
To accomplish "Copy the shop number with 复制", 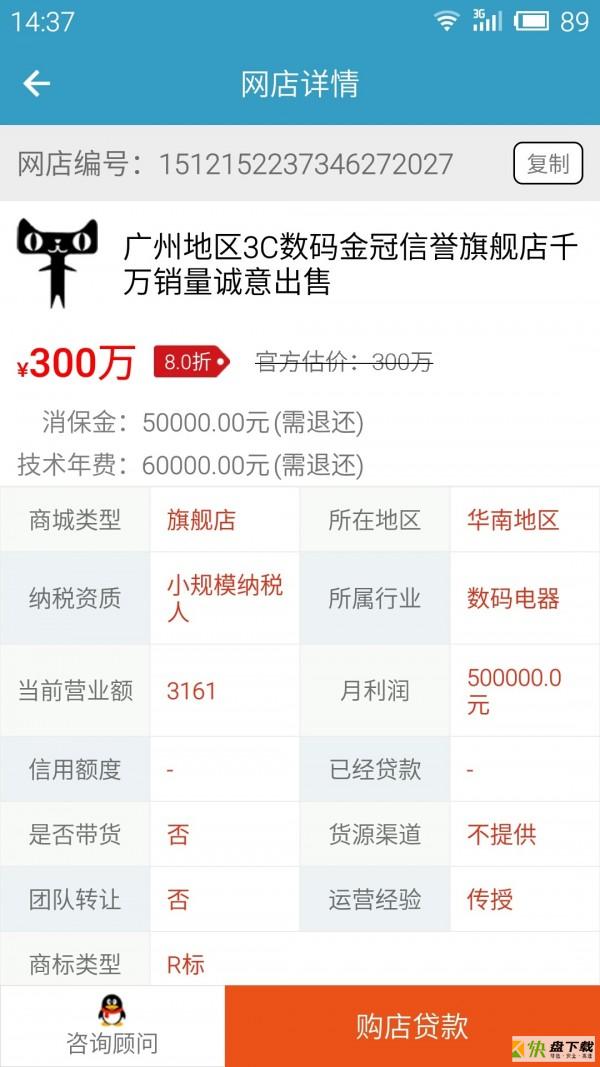I will coord(547,164).
